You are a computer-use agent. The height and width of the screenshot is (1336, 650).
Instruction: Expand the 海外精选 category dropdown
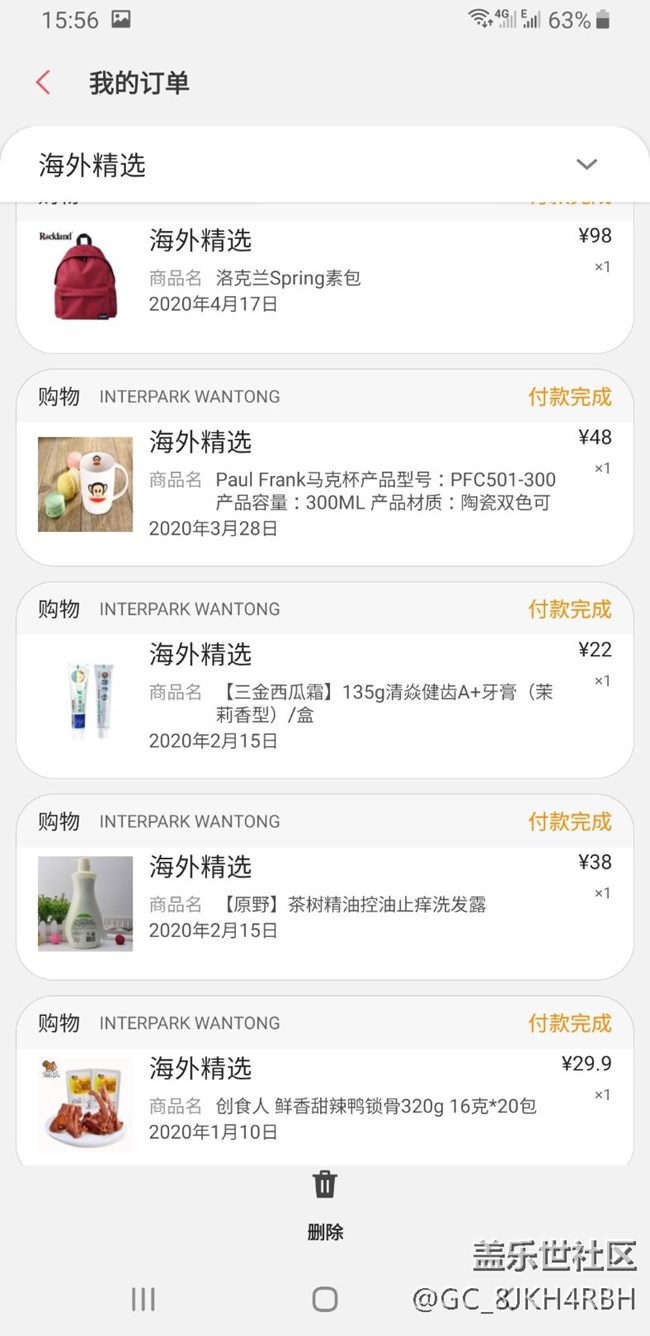(586, 165)
